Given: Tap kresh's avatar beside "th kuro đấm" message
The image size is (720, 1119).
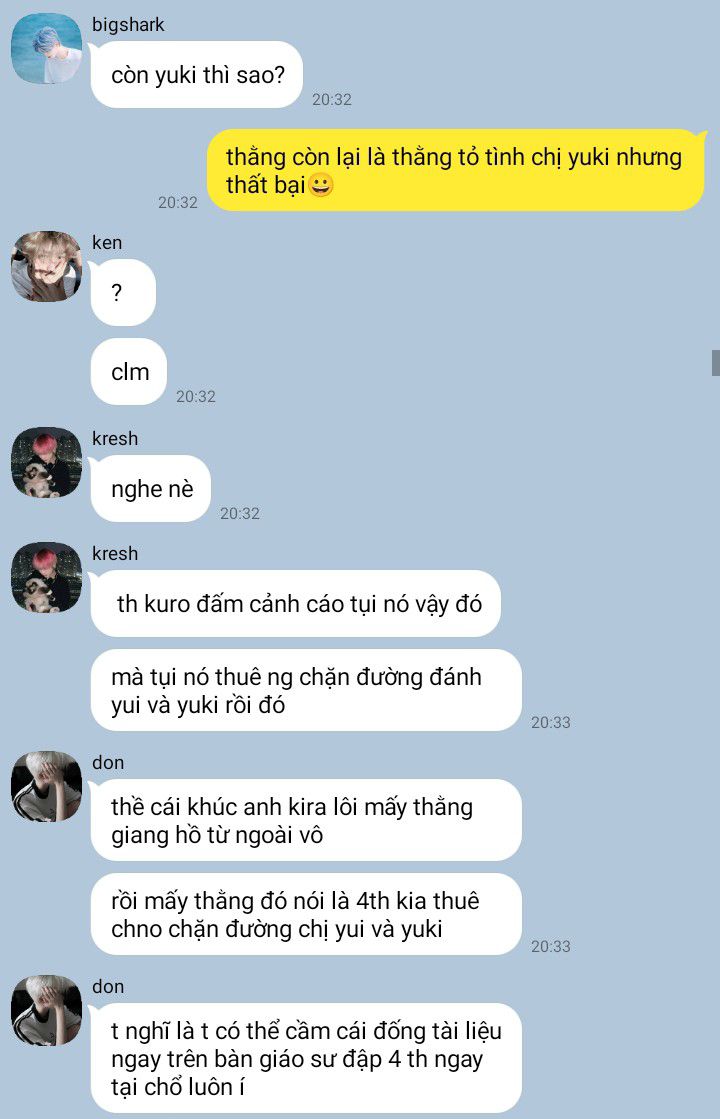Looking at the screenshot, I should [46, 577].
